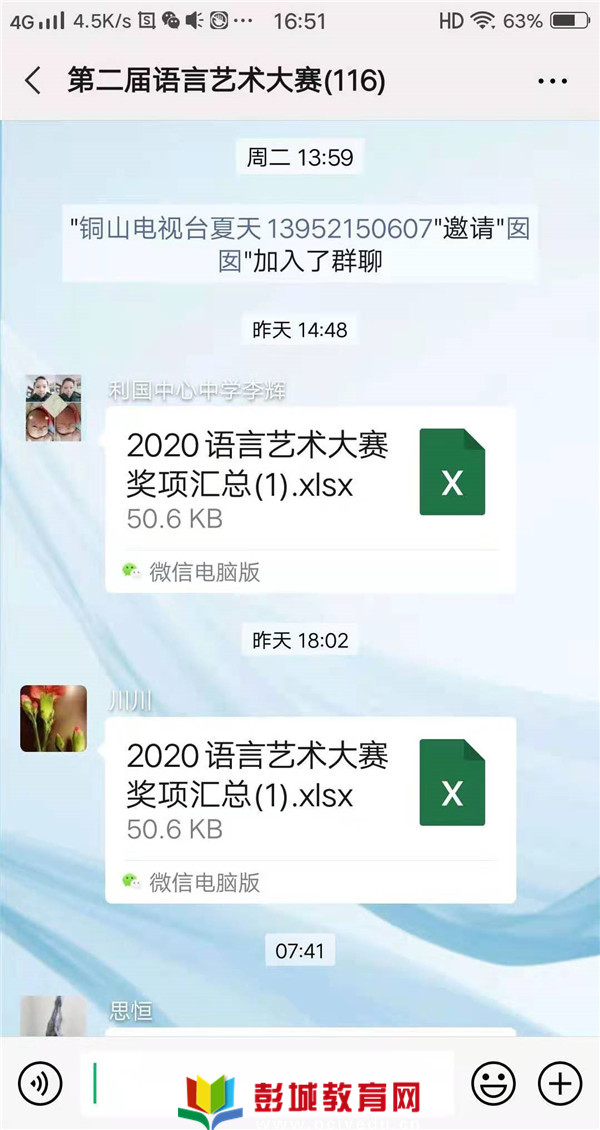View 思恒's profile avatar
Screen dimensions: 600x1130
coord(53,1015)
